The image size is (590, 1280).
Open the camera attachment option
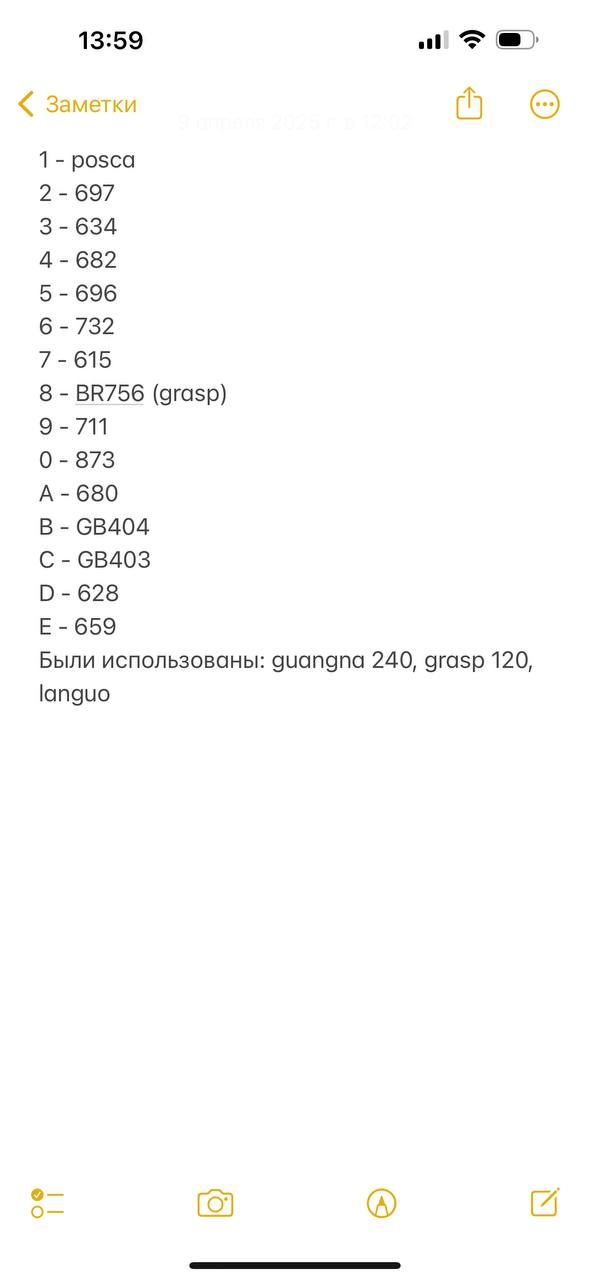[215, 1203]
